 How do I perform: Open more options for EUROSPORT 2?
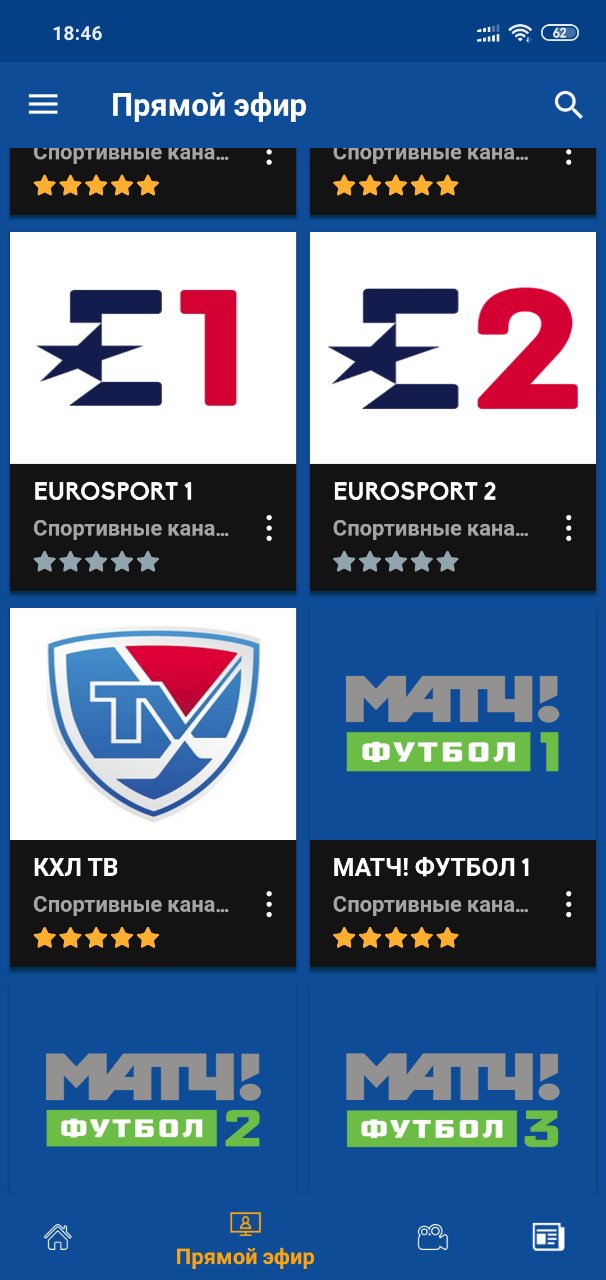point(568,528)
